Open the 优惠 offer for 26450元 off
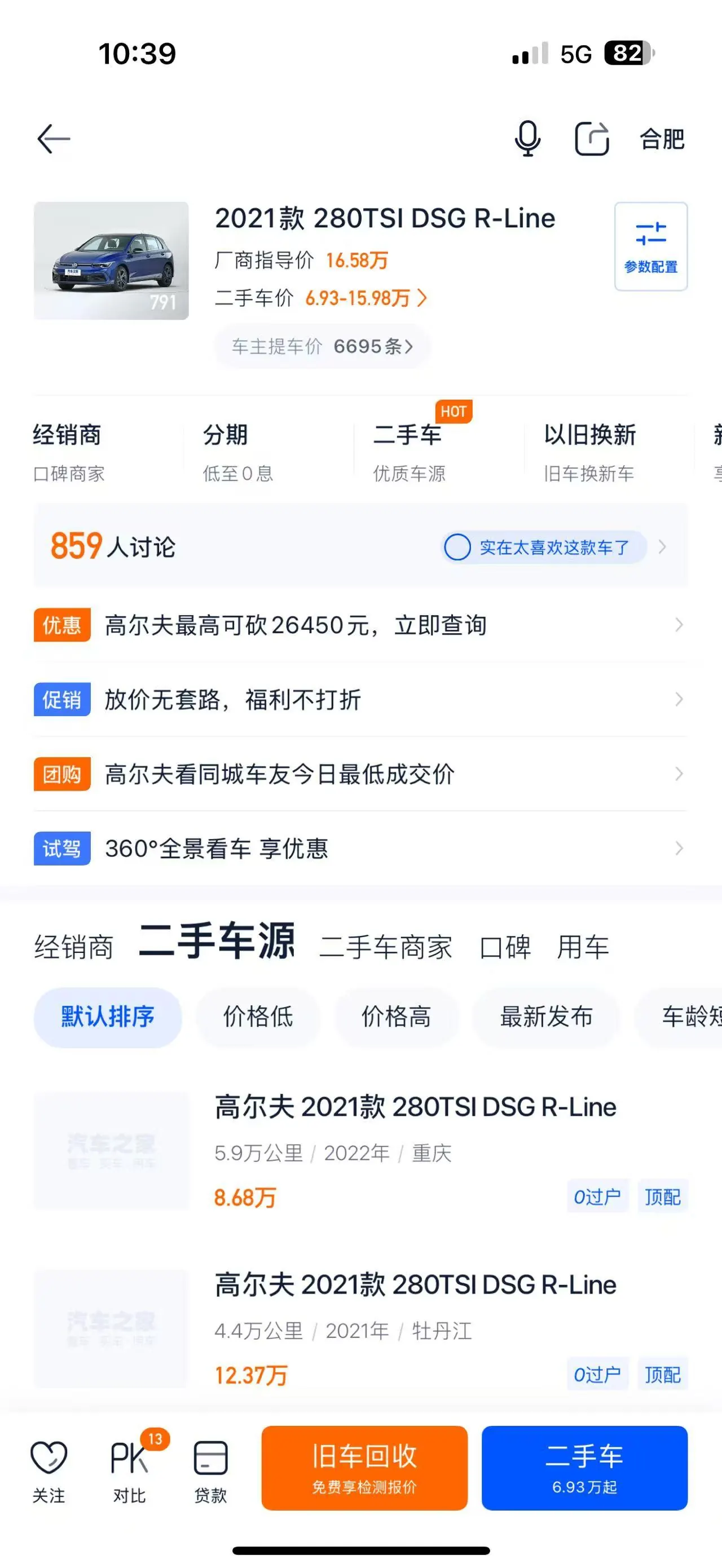 pyautogui.click(x=361, y=625)
